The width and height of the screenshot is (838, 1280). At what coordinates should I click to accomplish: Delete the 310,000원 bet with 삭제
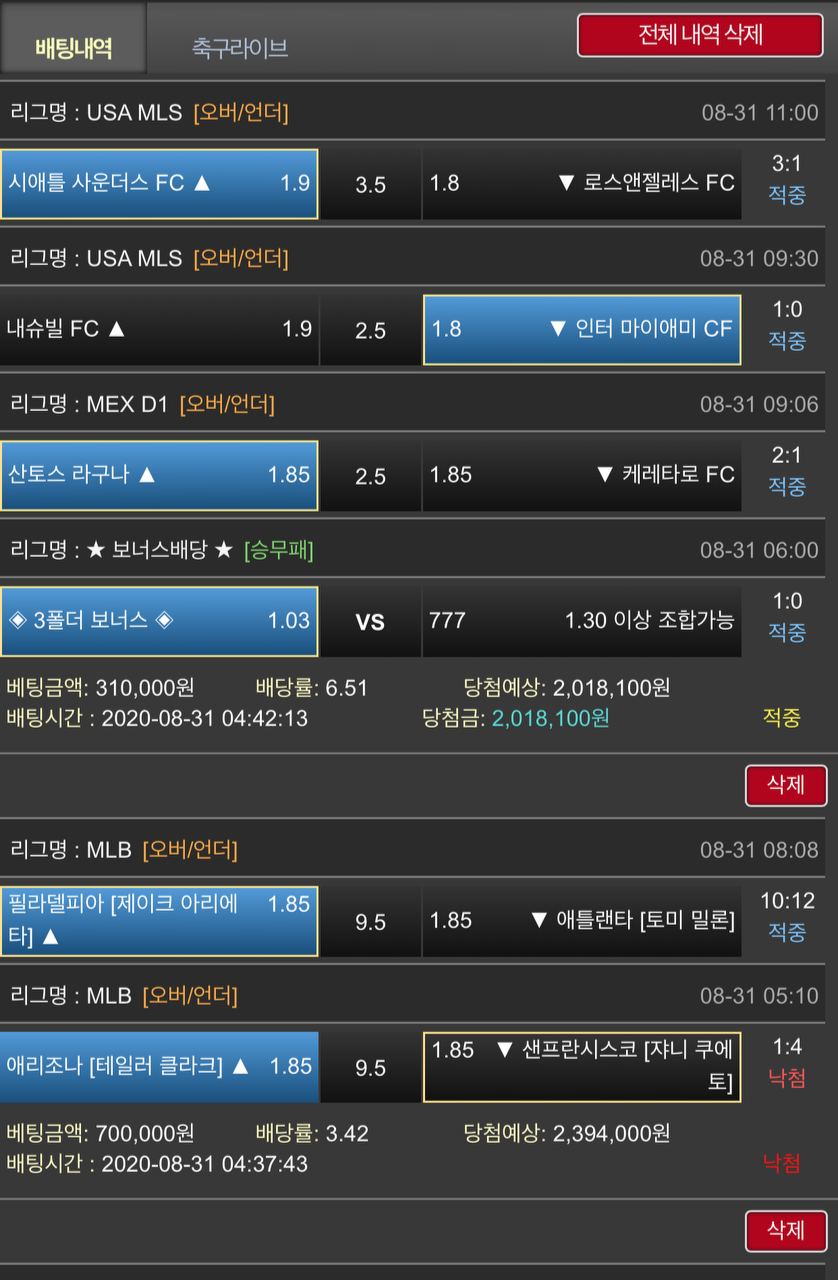pyautogui.click(x=786, y=785)
